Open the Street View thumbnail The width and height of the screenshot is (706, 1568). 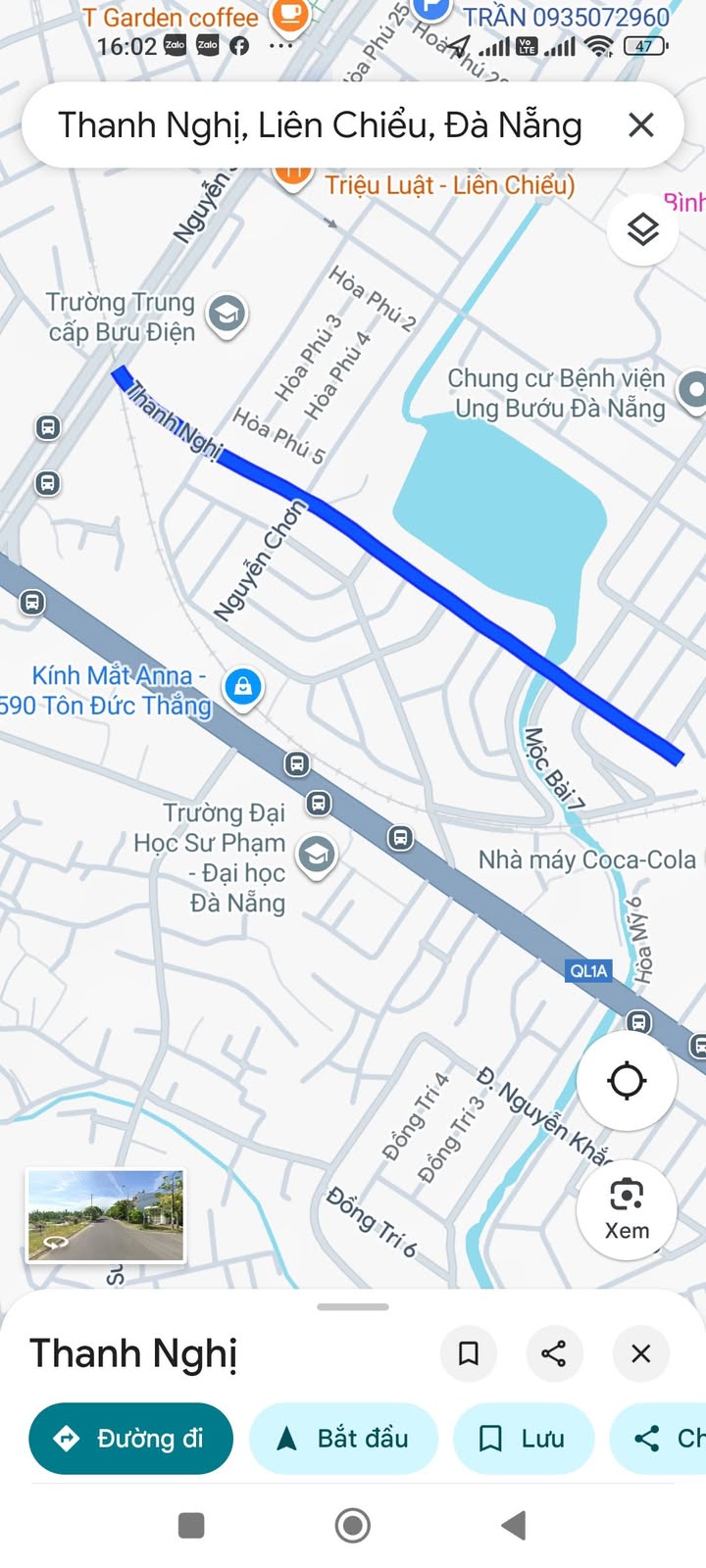(106, 1215)
